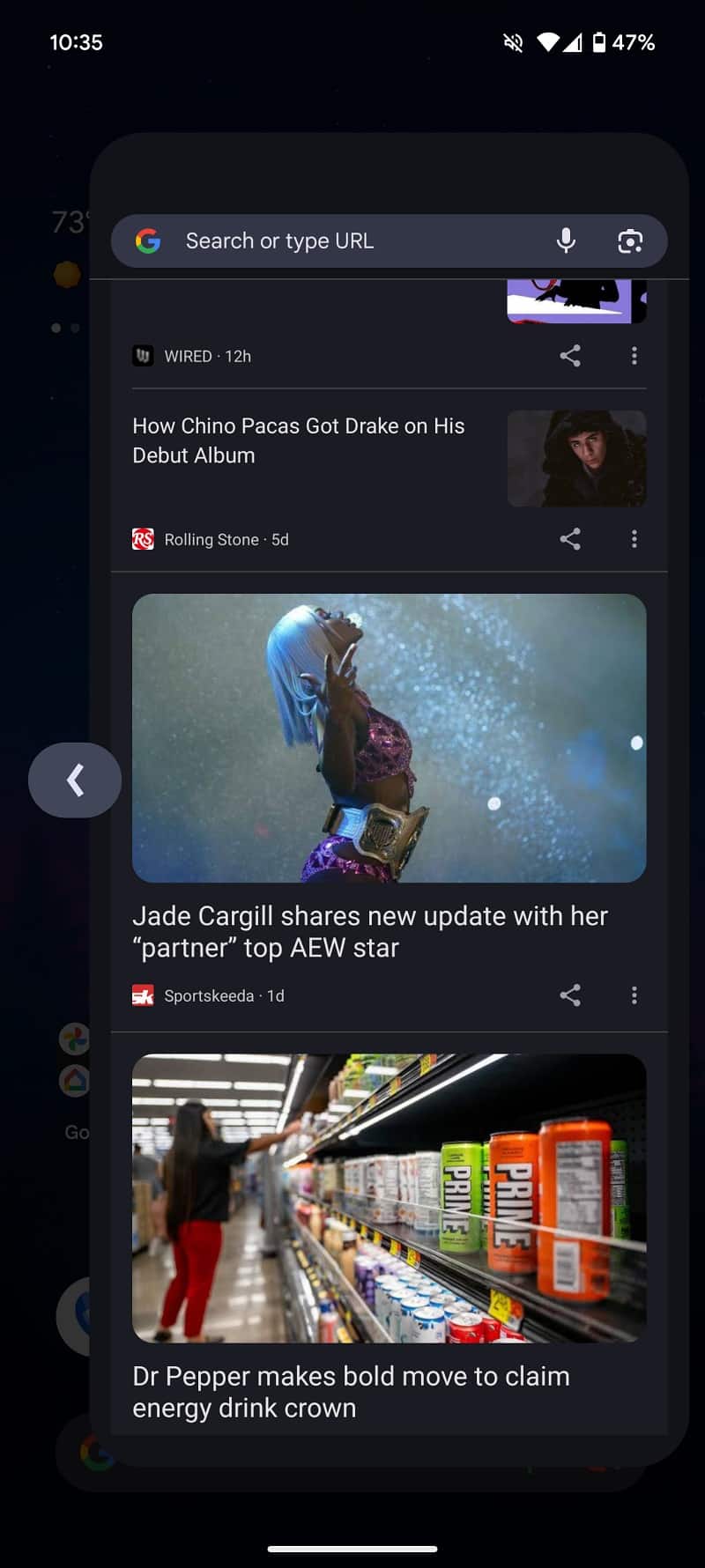Share the Sportskeeda article

click(570, 995)
